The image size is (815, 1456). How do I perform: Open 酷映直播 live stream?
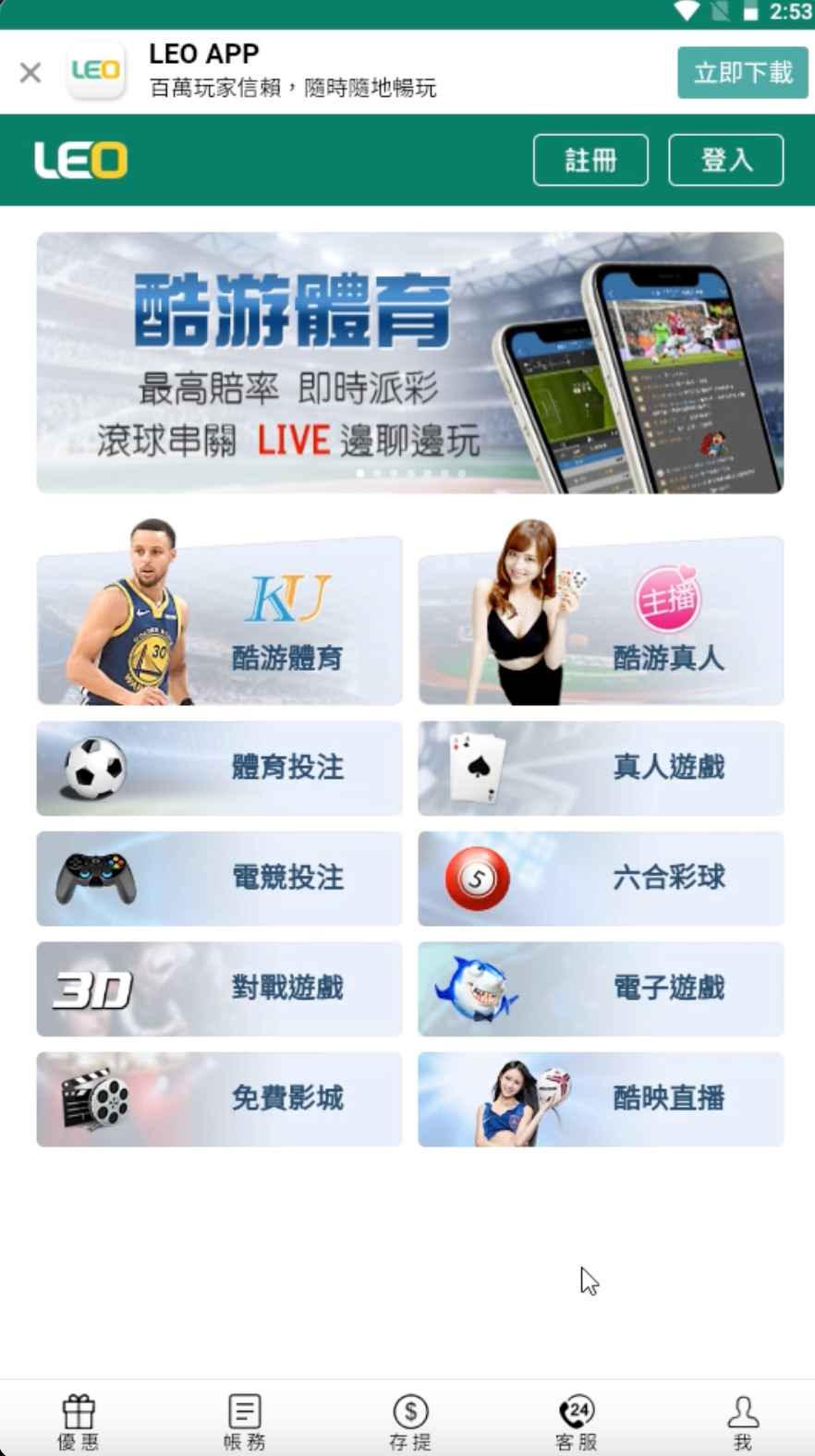pos(601,1098)
